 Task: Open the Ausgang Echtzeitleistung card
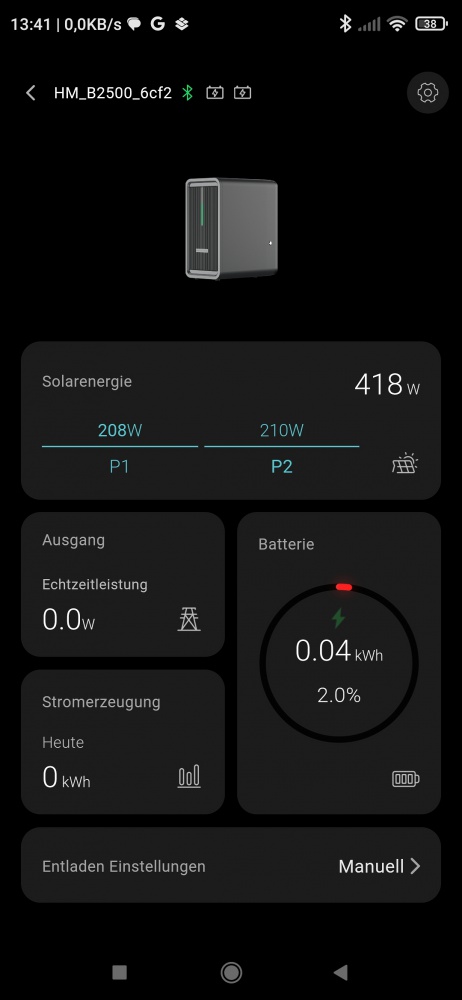(123, 584)
